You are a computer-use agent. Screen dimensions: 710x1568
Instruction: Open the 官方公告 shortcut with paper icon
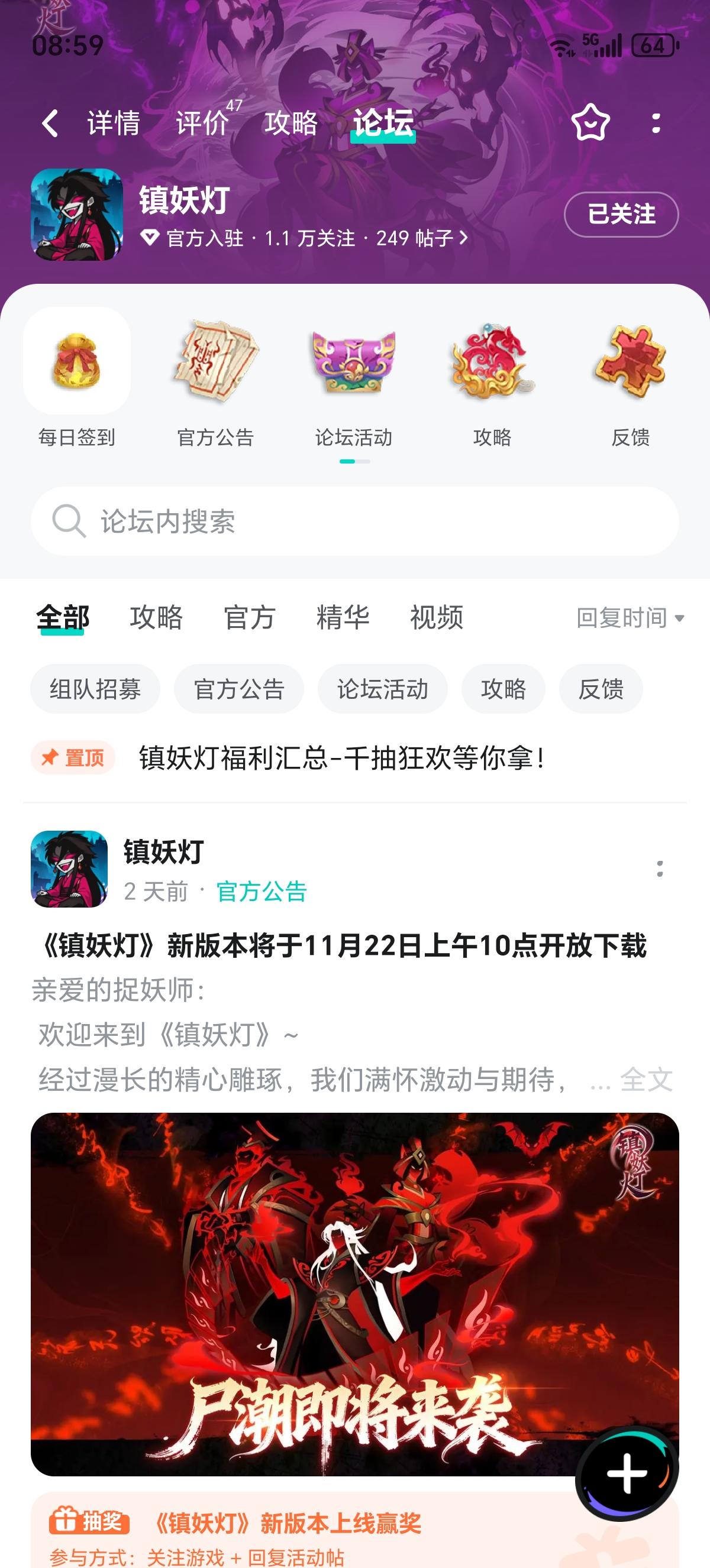point(215,377)
